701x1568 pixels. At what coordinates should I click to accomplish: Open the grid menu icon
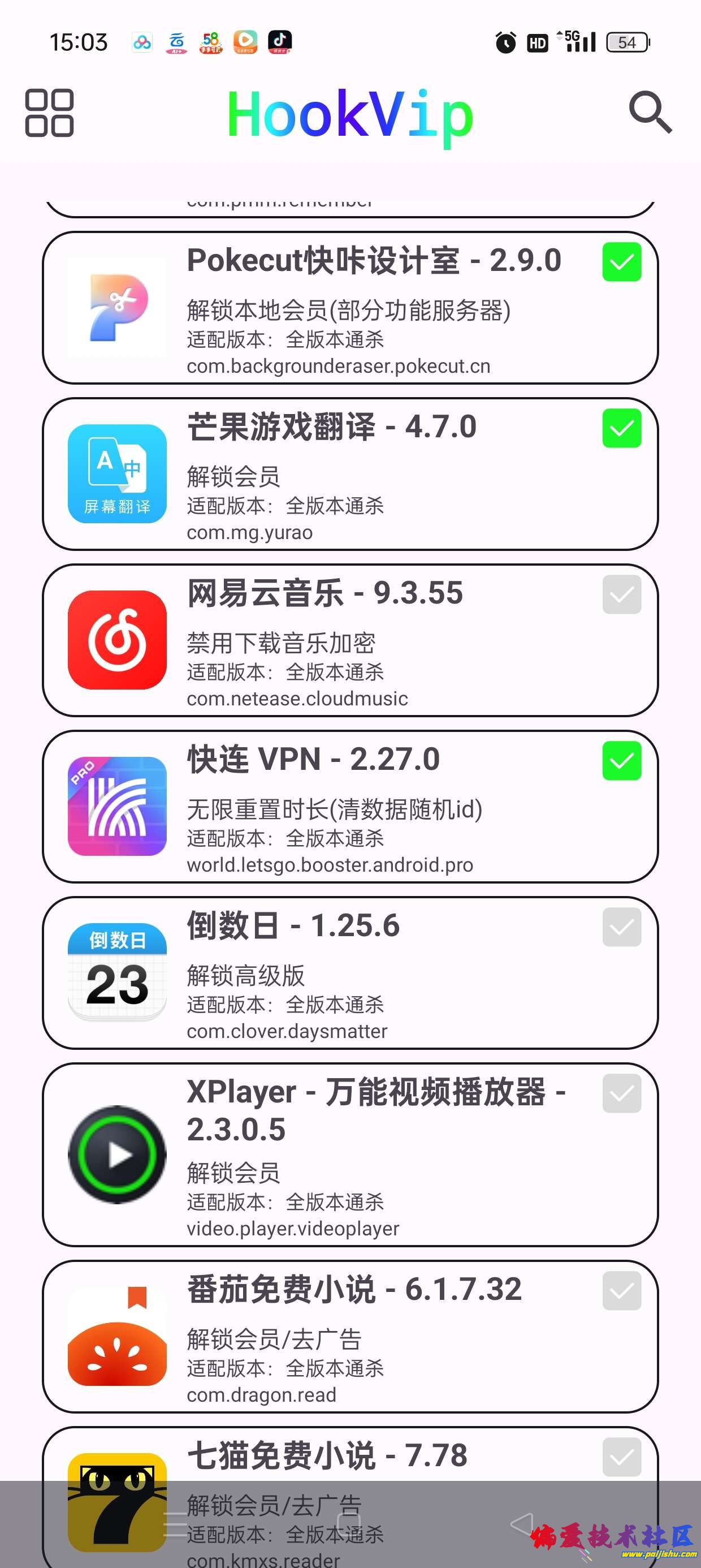[x=49, y=113]
